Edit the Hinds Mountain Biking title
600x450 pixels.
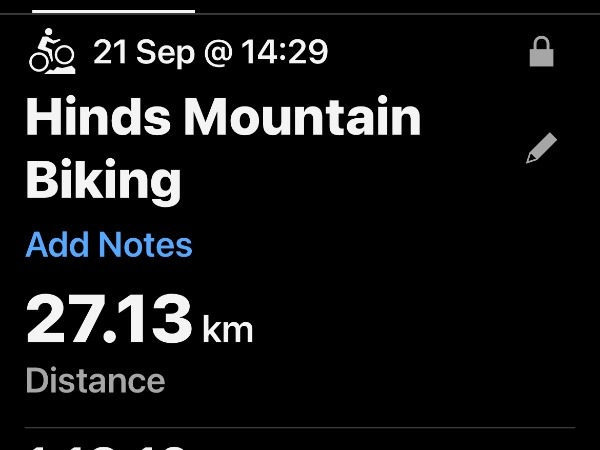[541, 150]
